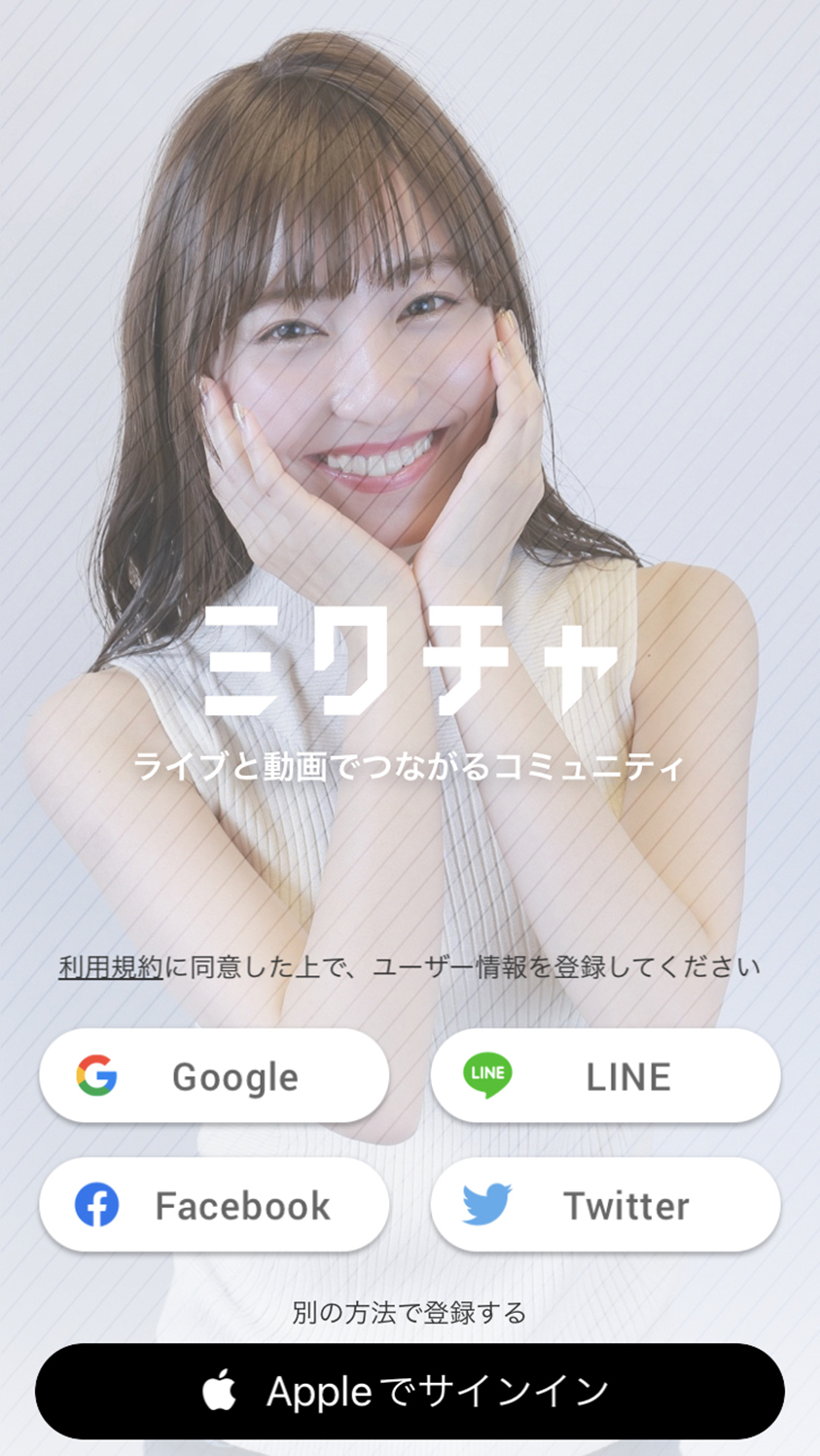Select Twitter sign-up option

(605, 1205)
